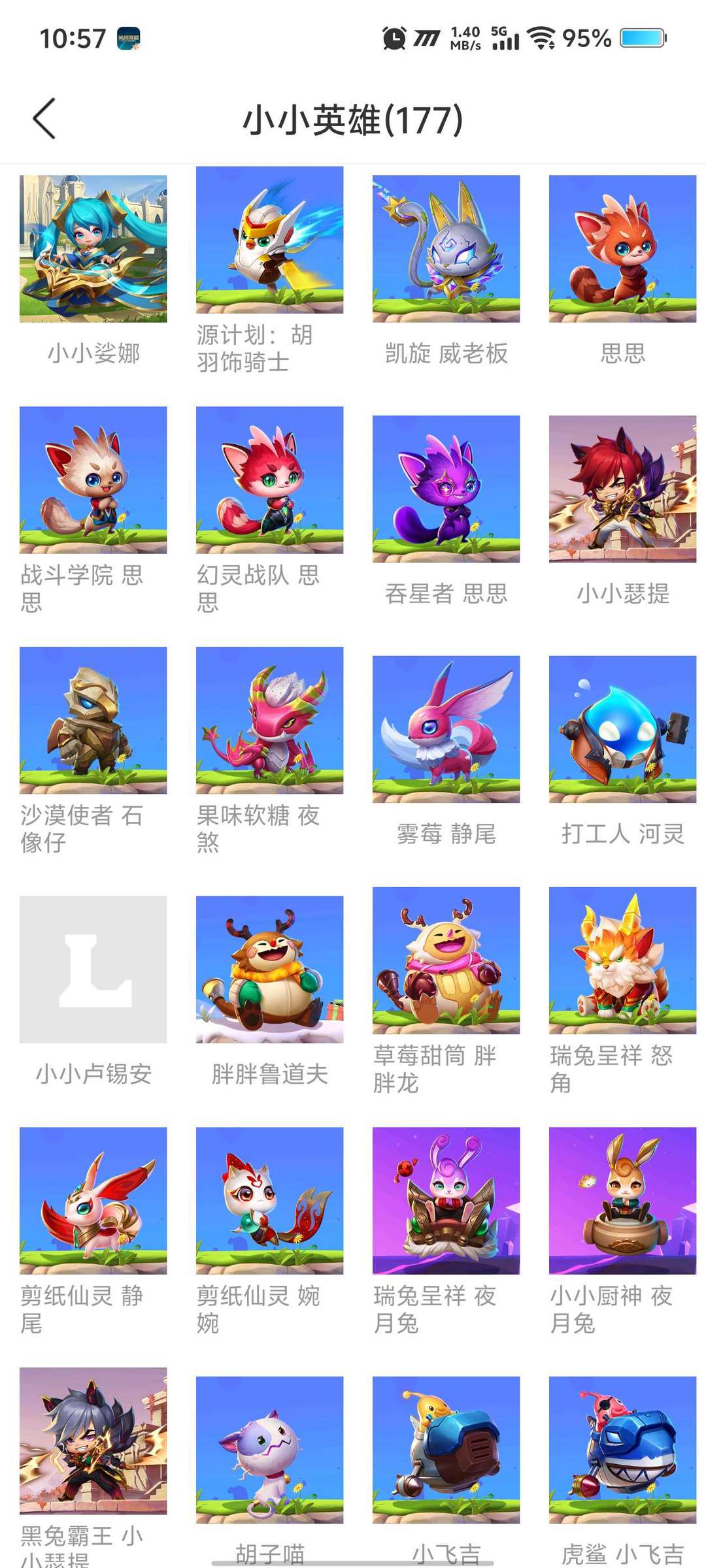View 吞星者 思思

pos(446,489)
